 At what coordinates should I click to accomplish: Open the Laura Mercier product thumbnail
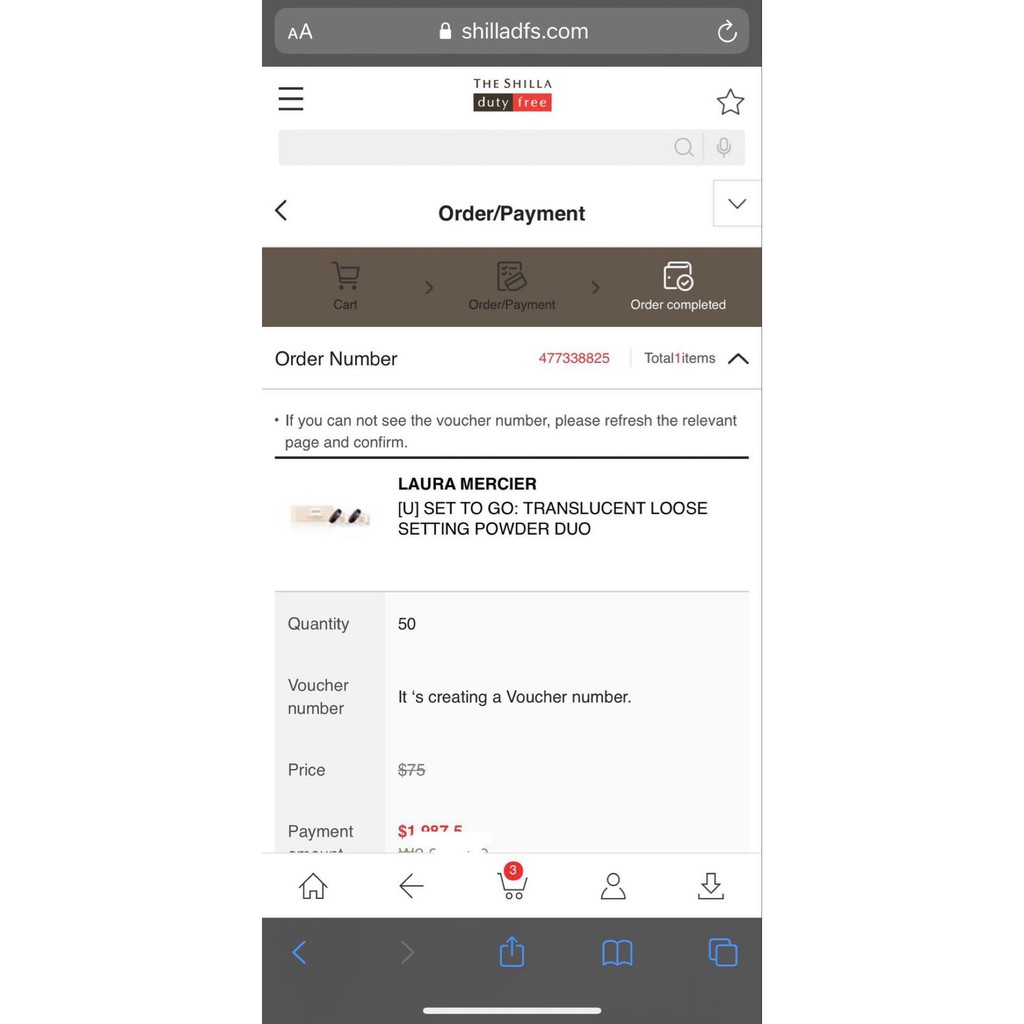pyautogui.click(x=330, y=515)
